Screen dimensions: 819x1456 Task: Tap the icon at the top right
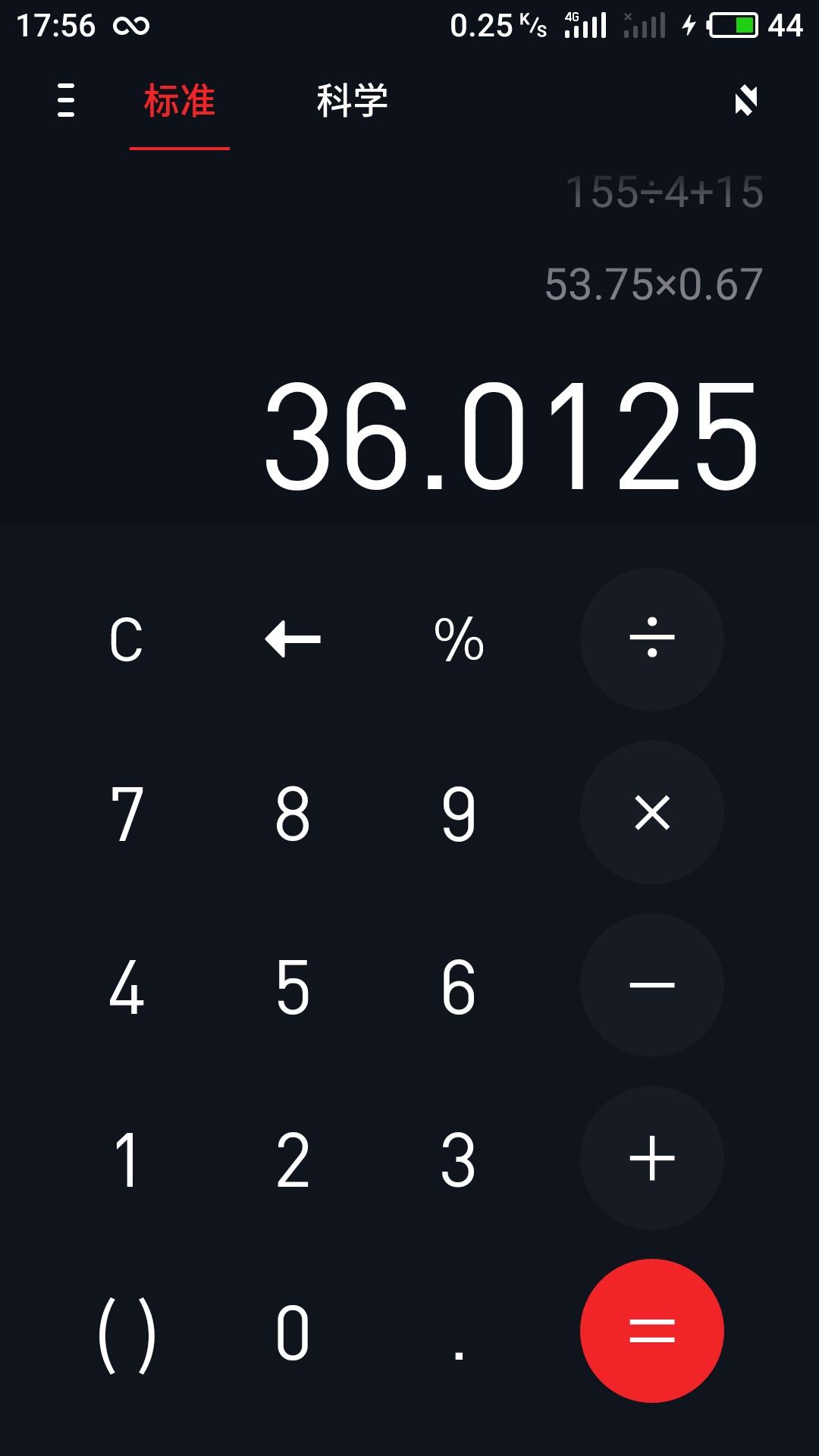[x=746, y=100]
